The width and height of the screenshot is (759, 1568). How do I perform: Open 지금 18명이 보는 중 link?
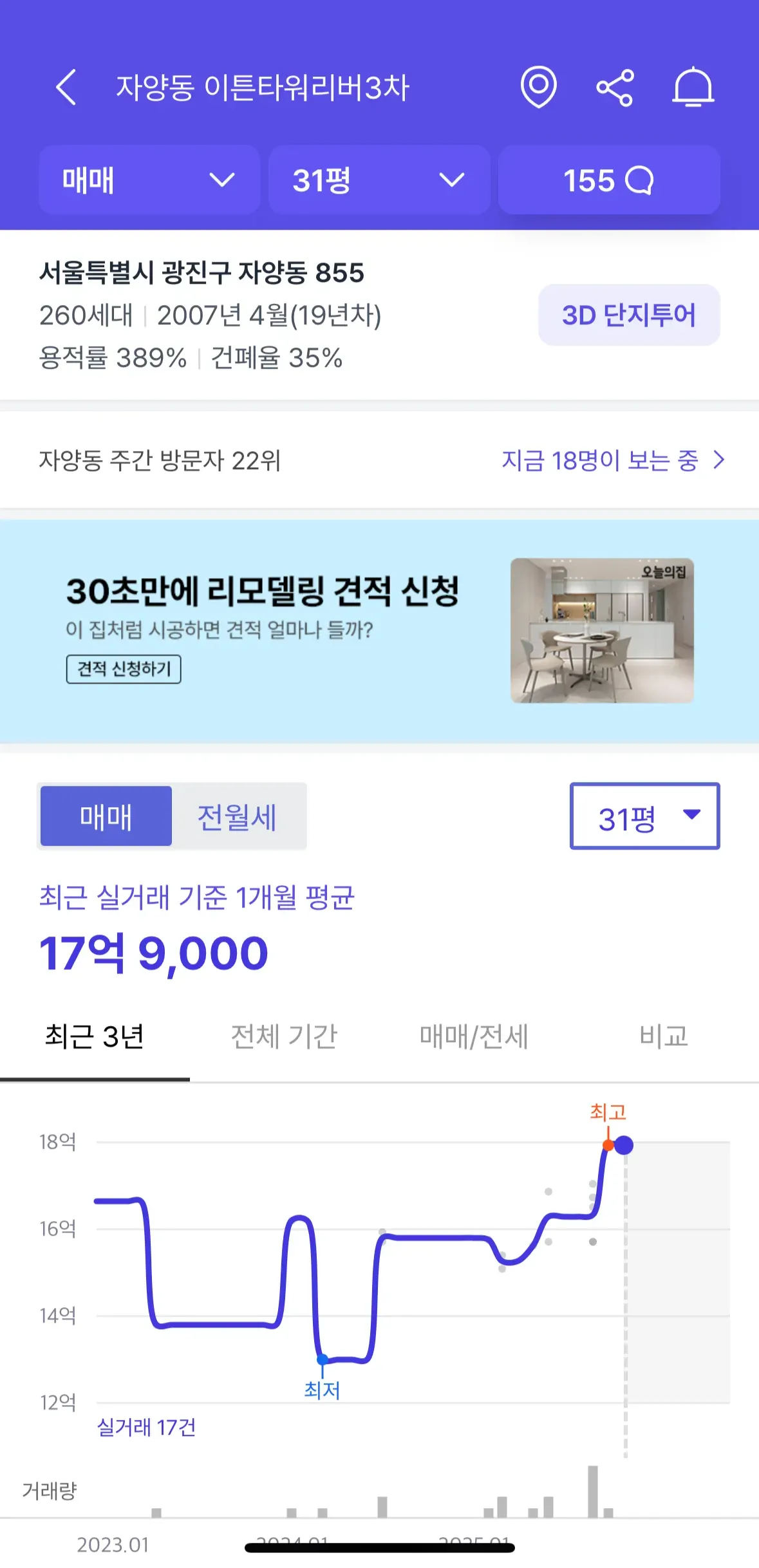pos(612,460)
